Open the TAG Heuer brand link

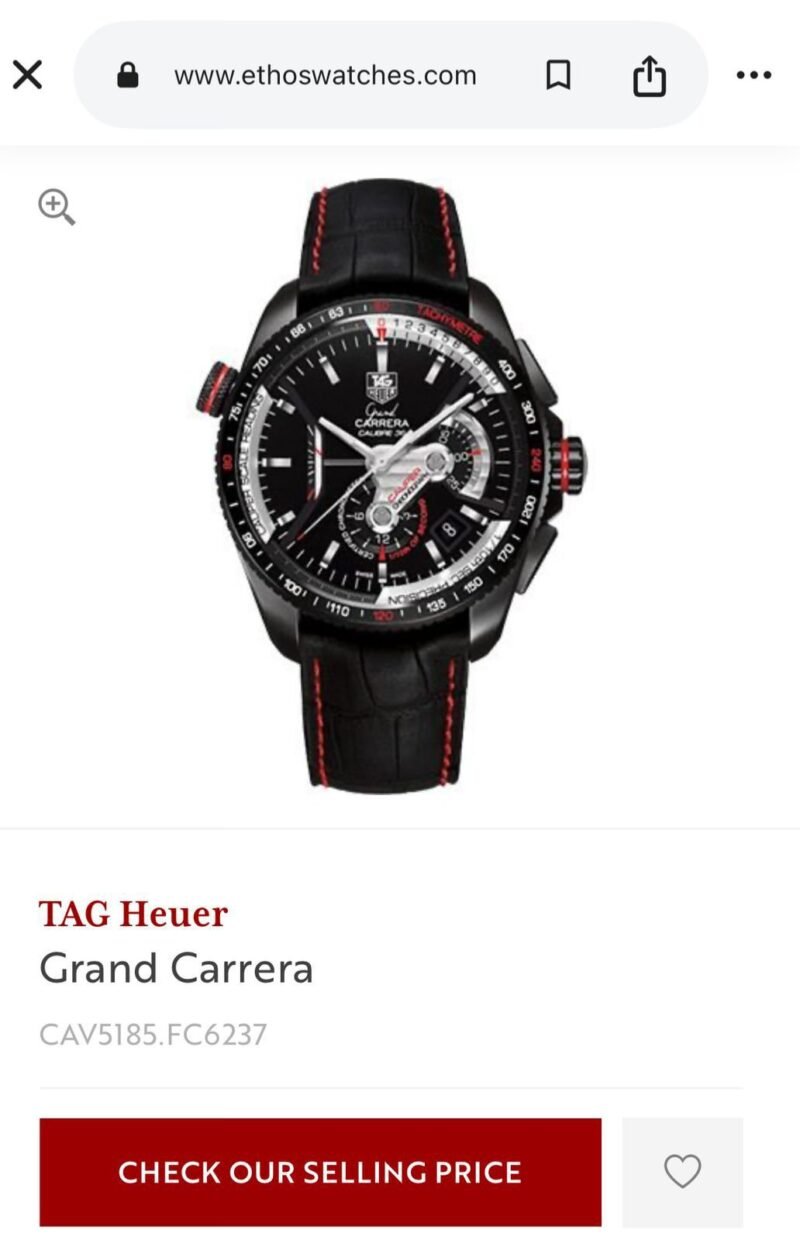[133, 913]
